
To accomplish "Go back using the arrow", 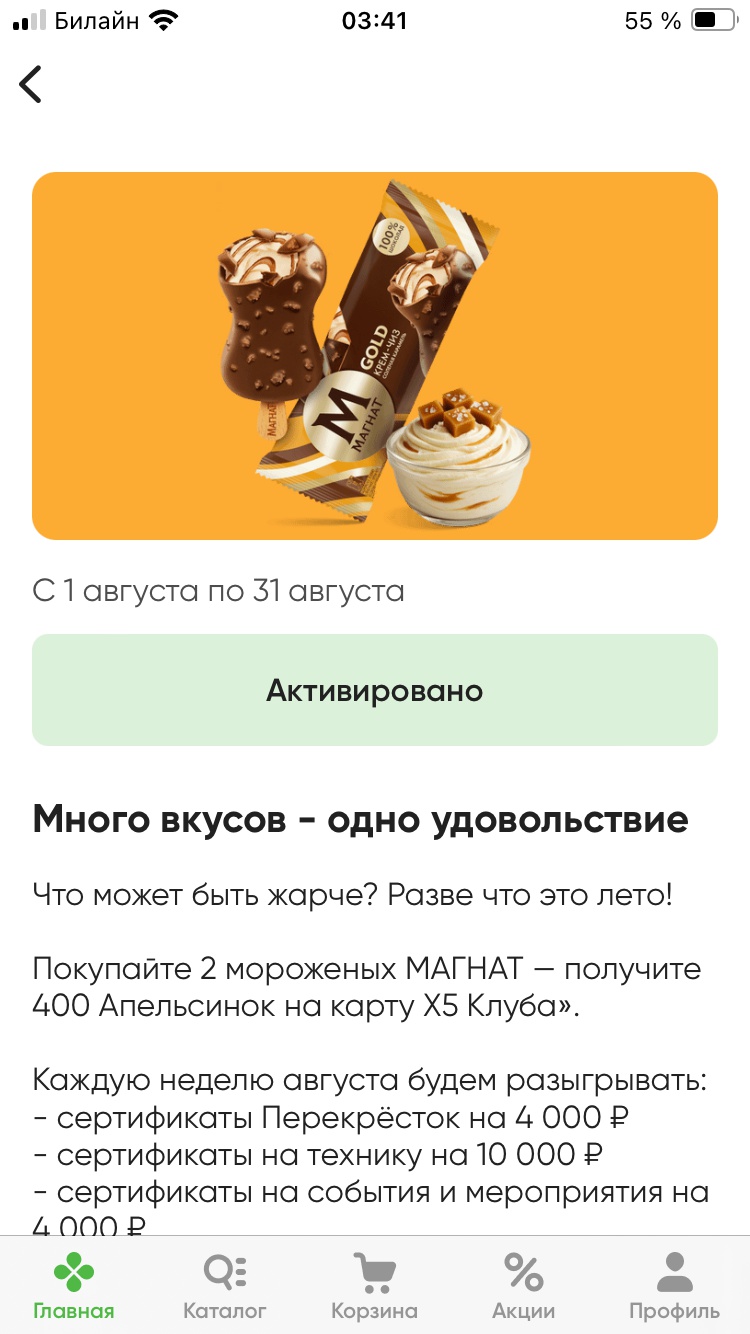I will [31, 85].
